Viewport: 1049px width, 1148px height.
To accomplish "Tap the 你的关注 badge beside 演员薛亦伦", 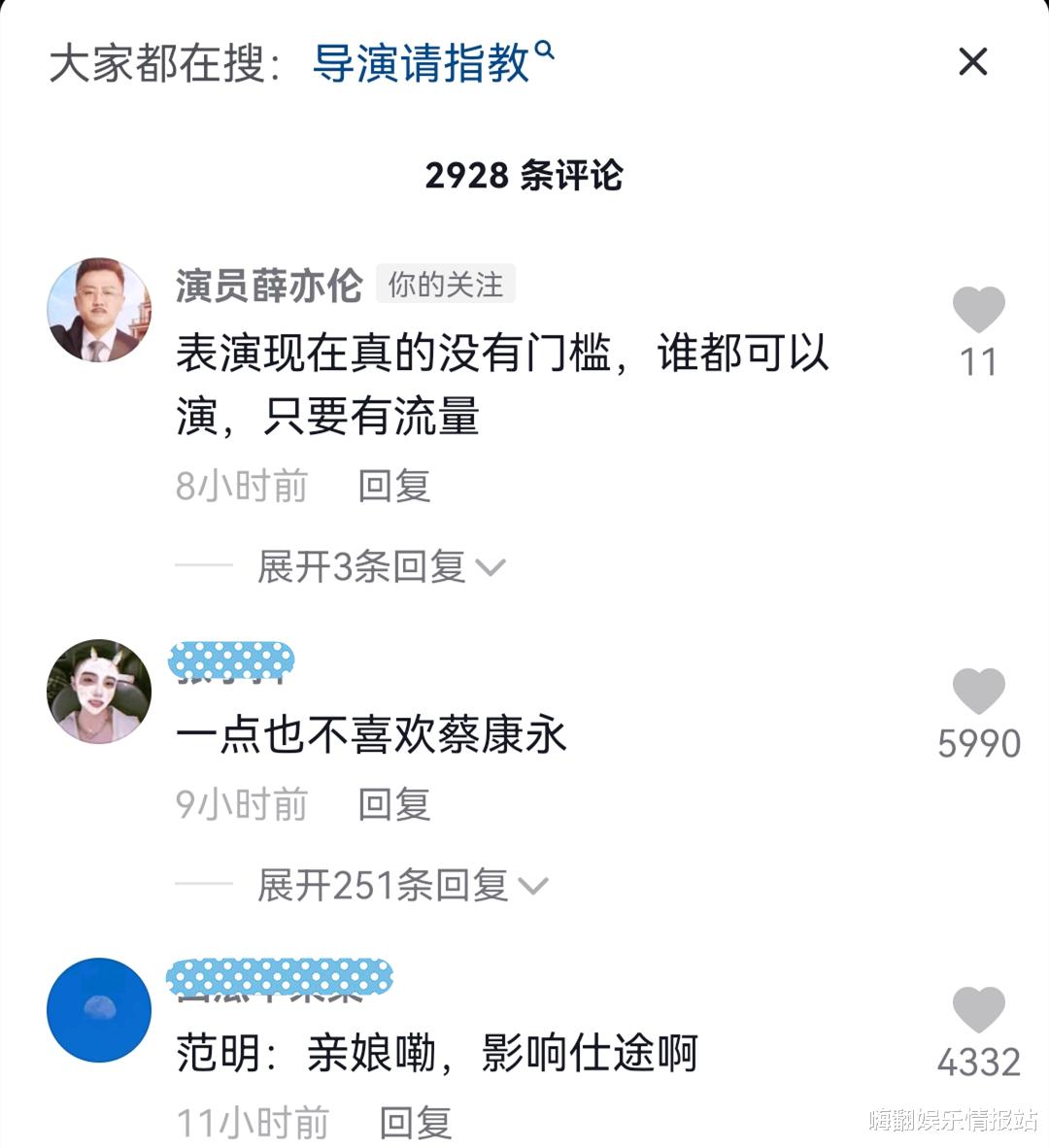I will (x=446, y=283).
